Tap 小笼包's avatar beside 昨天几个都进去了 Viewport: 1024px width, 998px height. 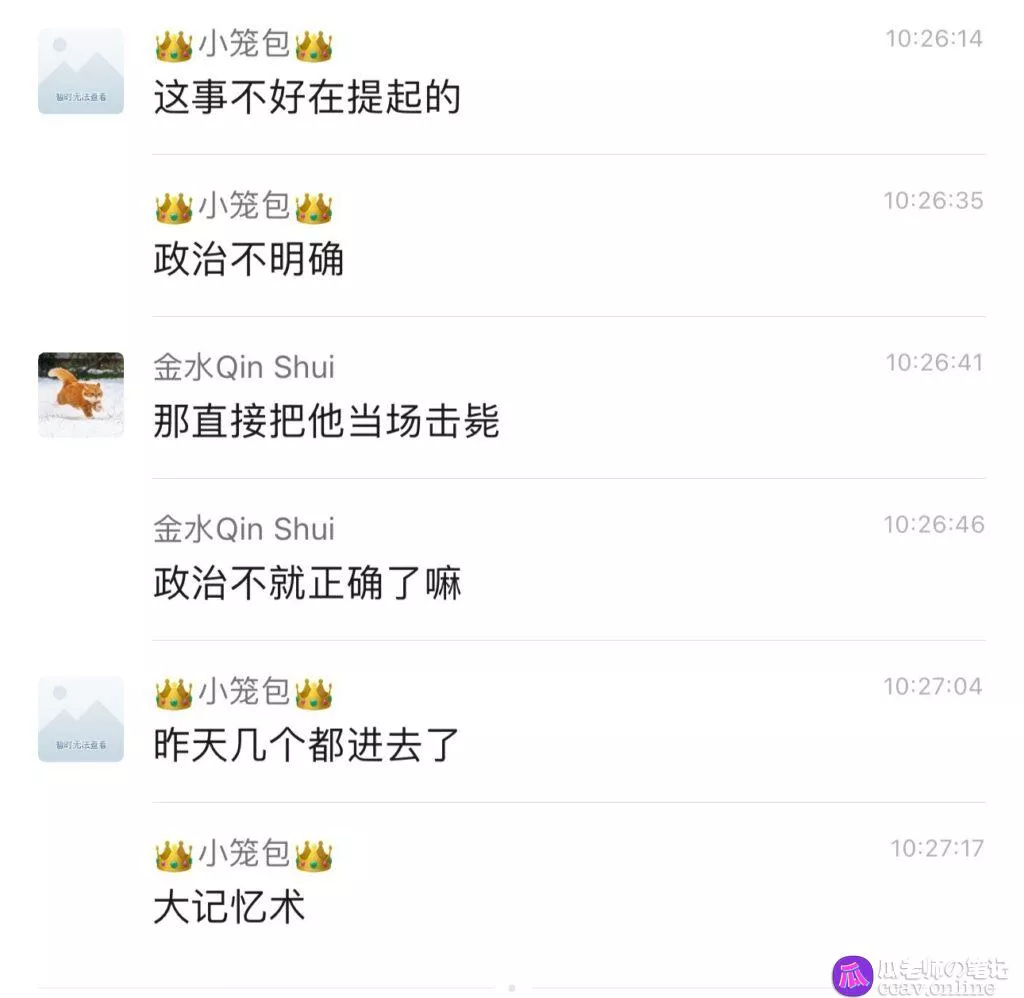(x=81, y=718)
